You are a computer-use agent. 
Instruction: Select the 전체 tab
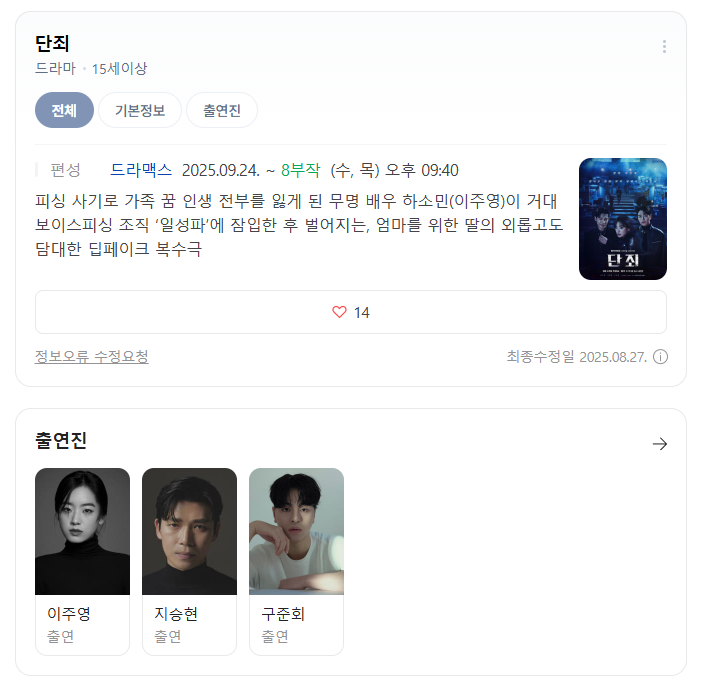click(x=64, y=110)
